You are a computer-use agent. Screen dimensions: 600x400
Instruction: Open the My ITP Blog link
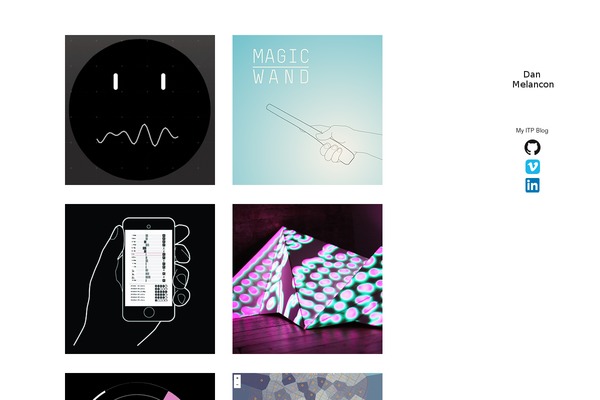[x=532, y=130]
